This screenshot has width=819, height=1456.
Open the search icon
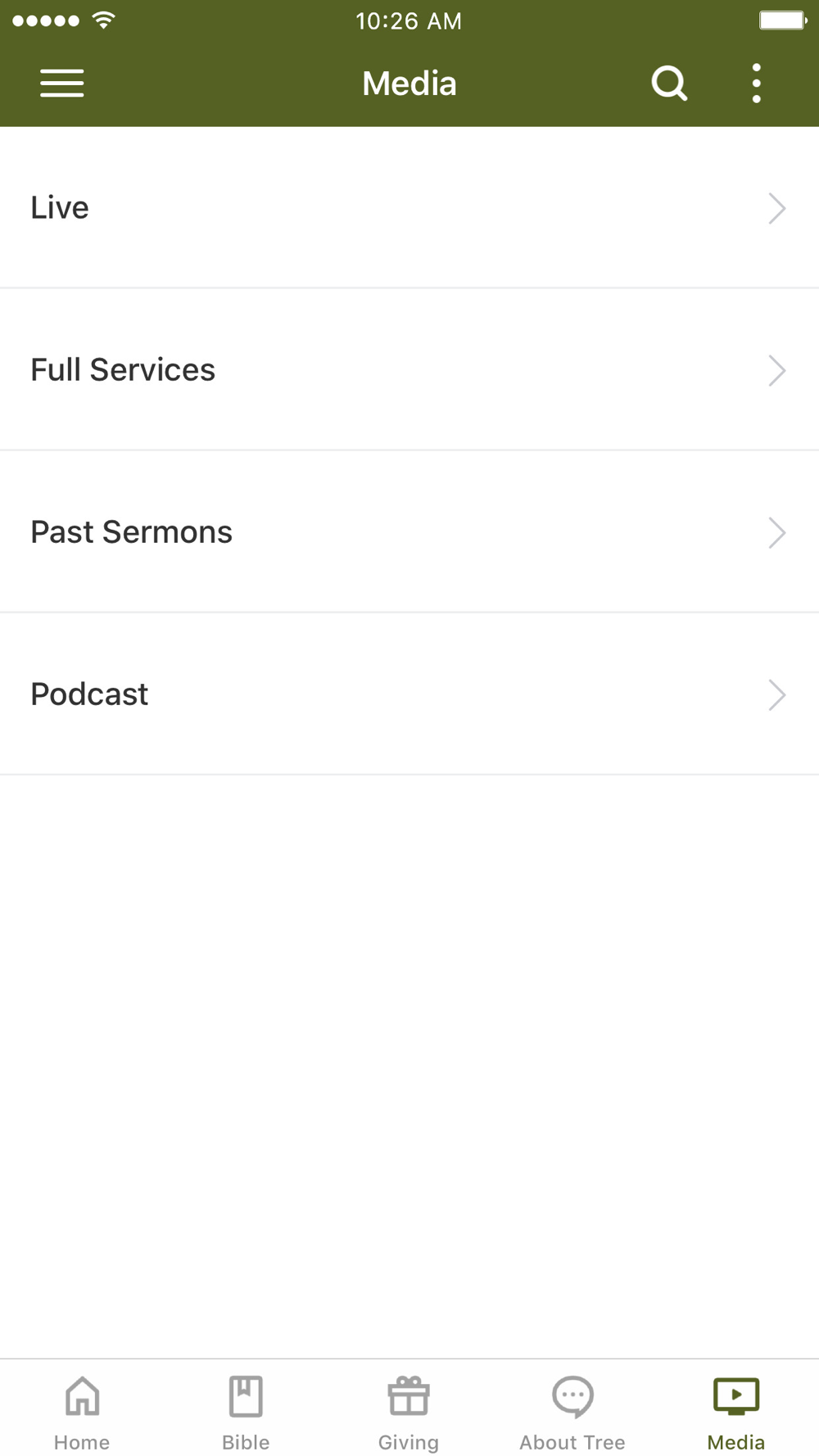point(669,84)
